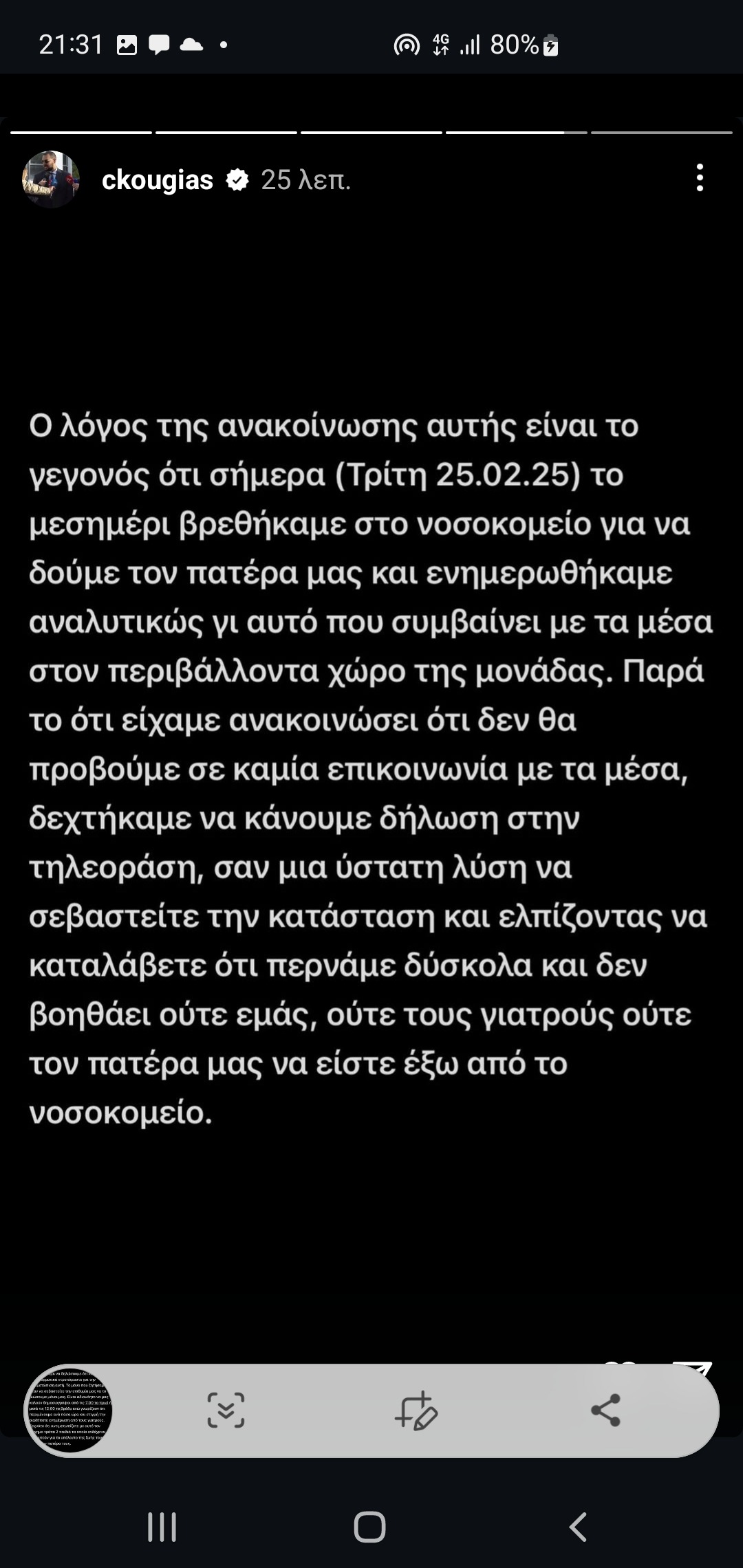Go back using the navigation bar
The height and width of the screenshot is (1568, 743).
click(x=578, y=1527)
